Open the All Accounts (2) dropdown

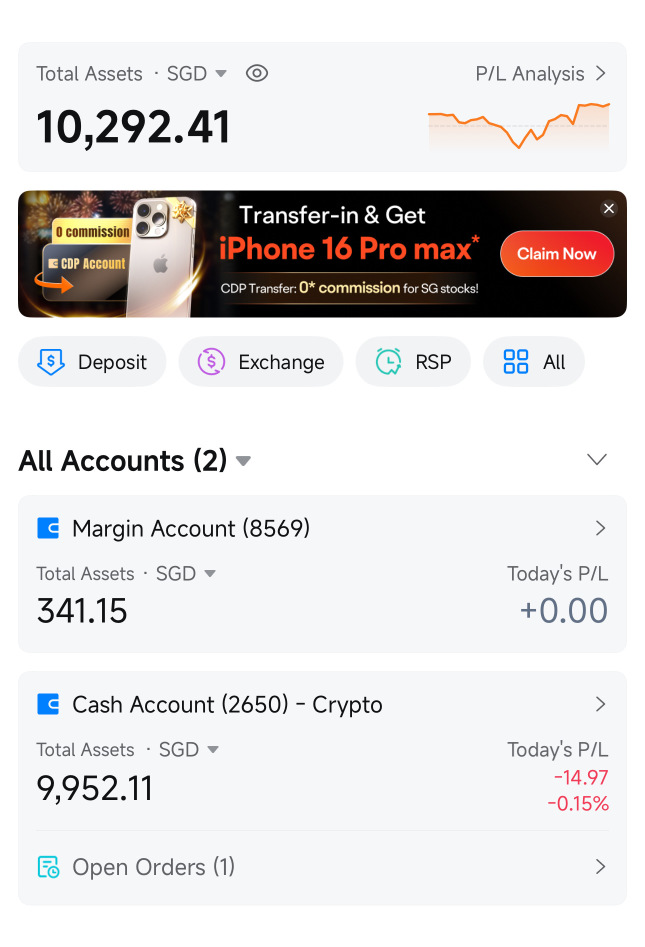(135, 461)
